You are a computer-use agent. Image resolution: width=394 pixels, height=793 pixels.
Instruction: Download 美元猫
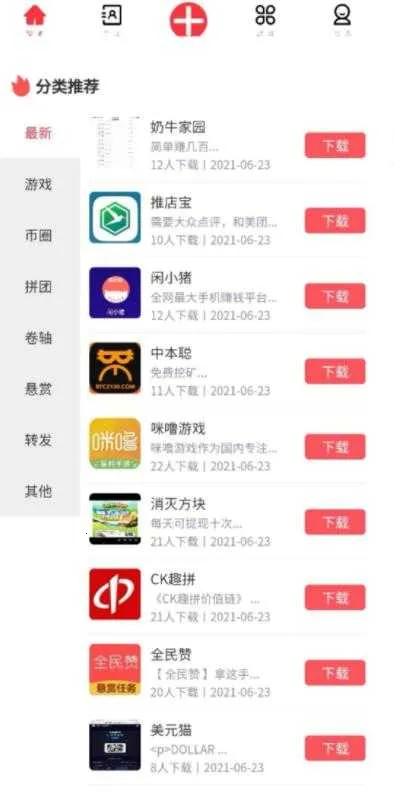pos(335,748)
